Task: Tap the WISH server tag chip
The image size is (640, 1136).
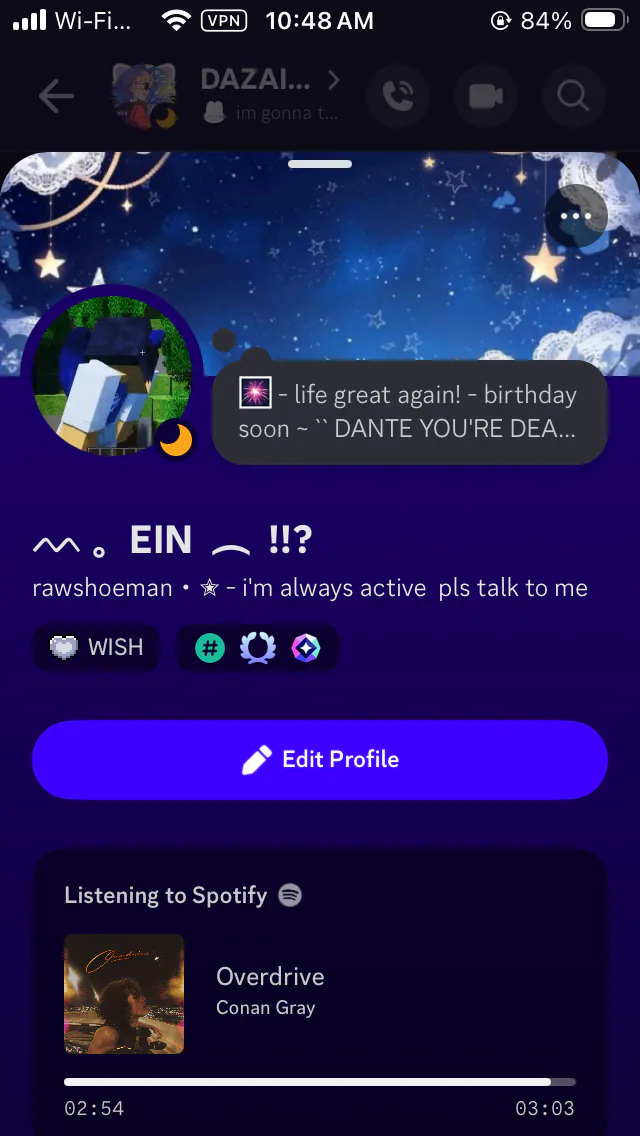Action: [x=97, y=647]
